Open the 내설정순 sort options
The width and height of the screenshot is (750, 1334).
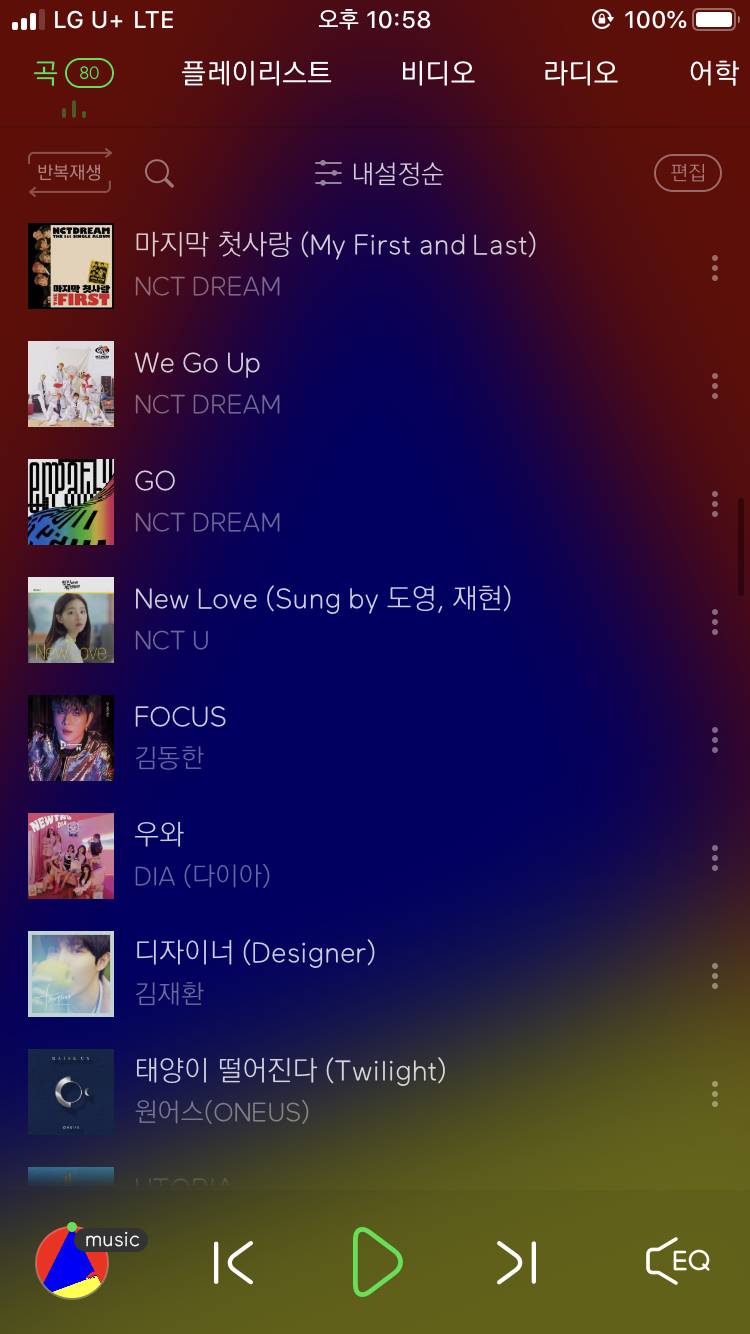[379, 173]
